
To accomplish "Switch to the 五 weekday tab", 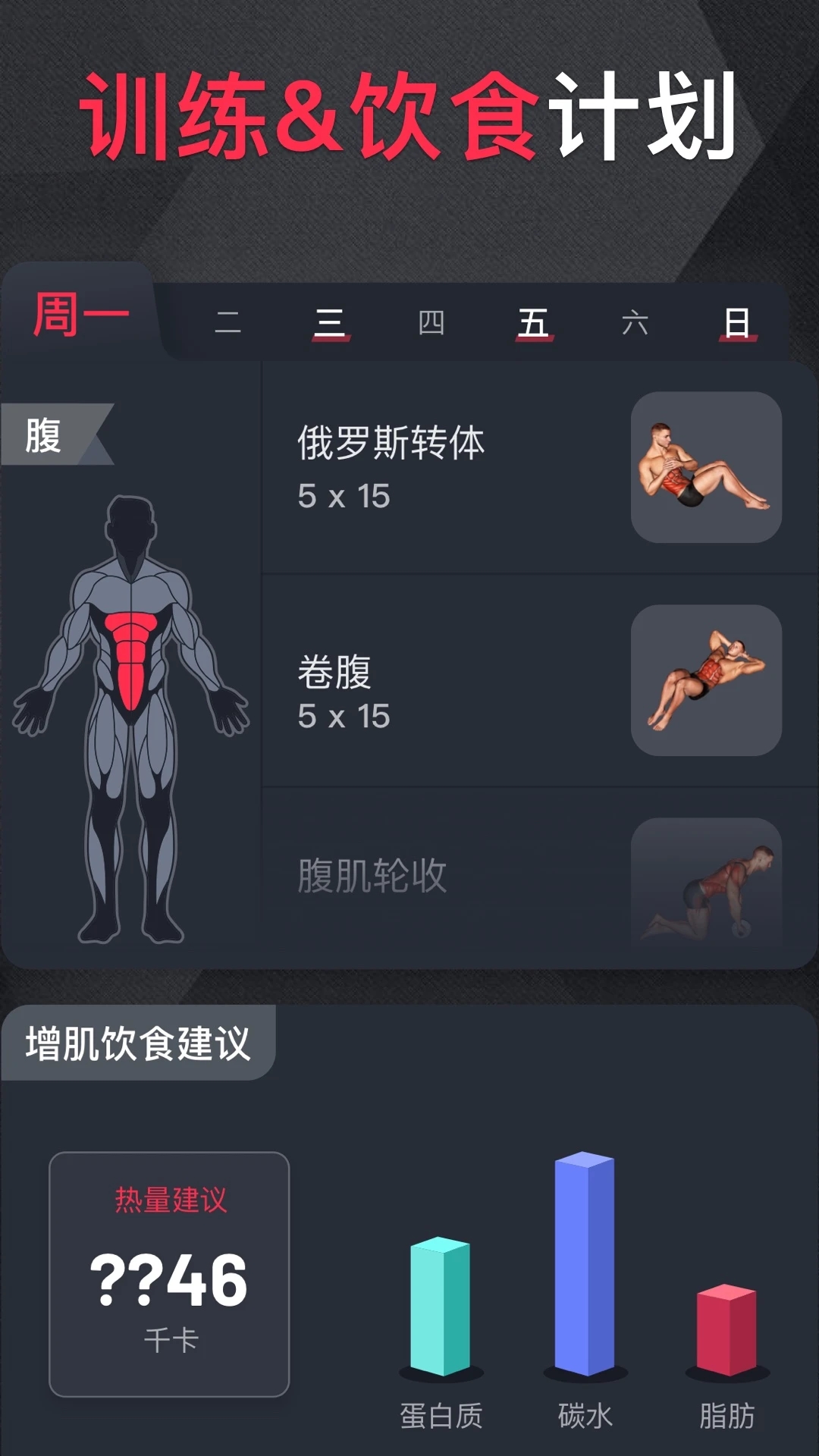I will click(x=533, y=321).
